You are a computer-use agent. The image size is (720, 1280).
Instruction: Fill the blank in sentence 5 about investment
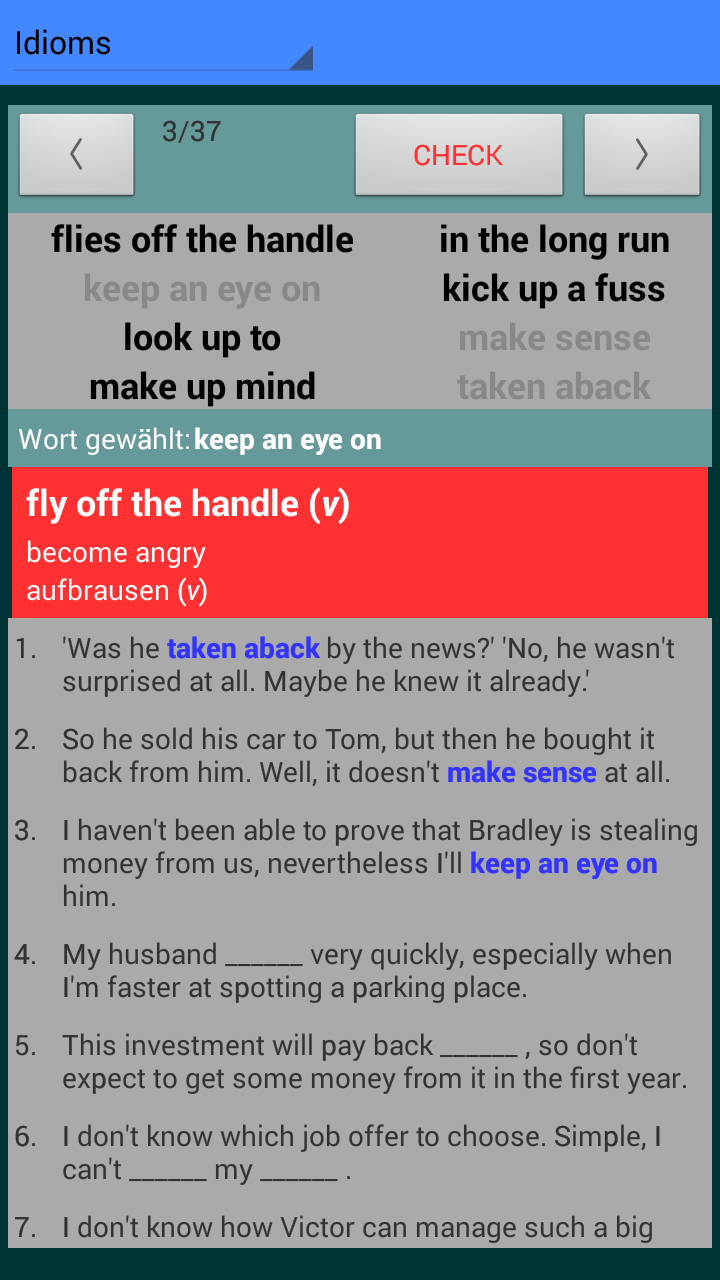(479, 1047)
